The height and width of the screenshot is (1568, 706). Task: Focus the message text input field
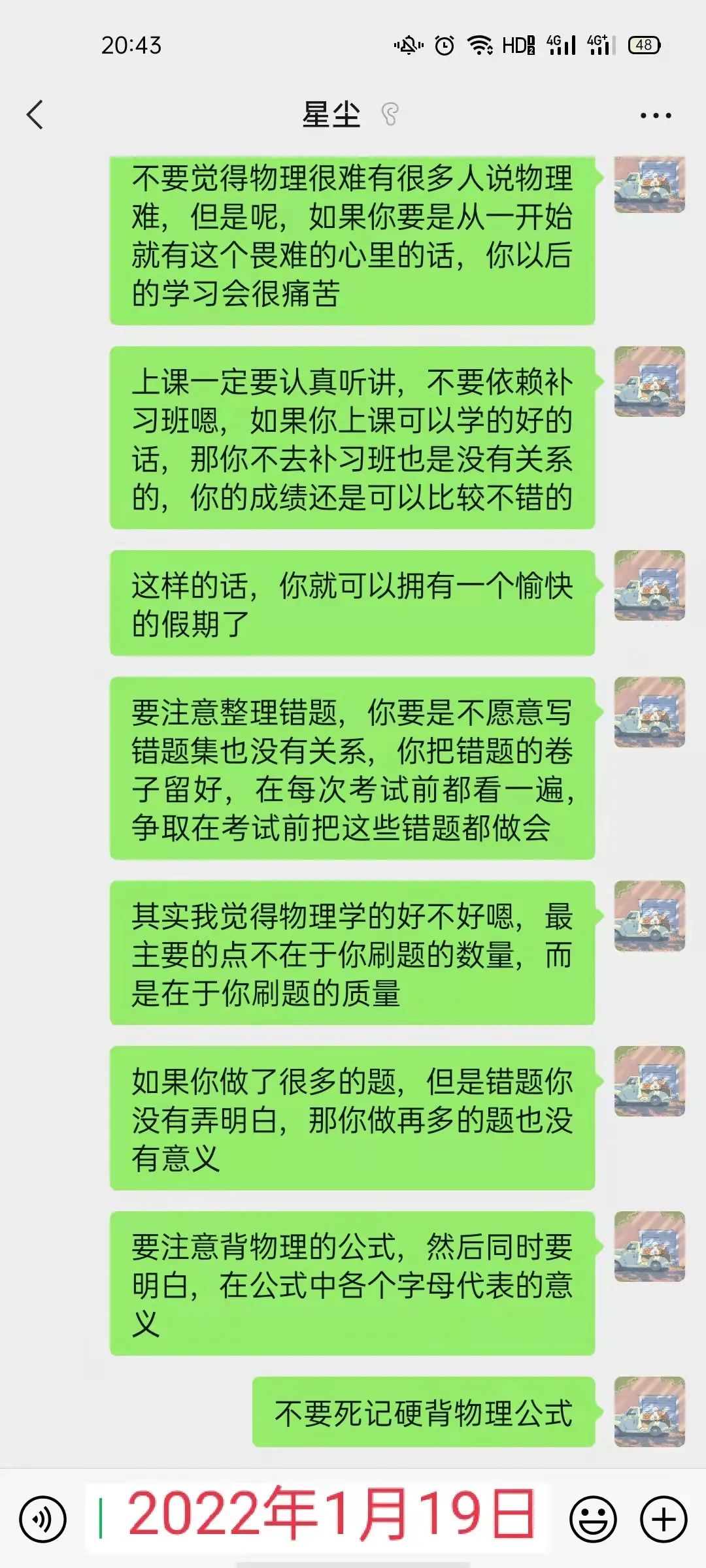(x=320, y=1519)
